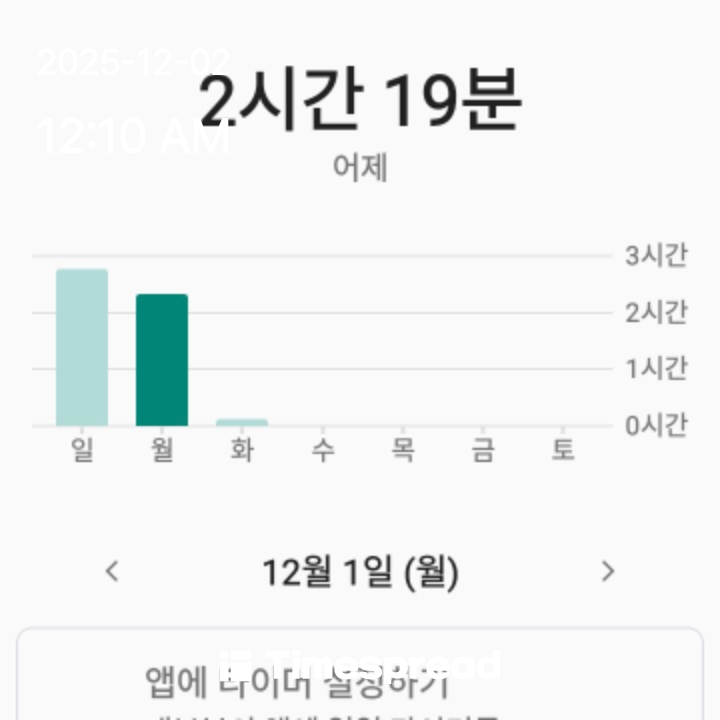Select Monday's dark green usage bar
720x720 pixels.
pyautogui.click(x=162, y=360)
